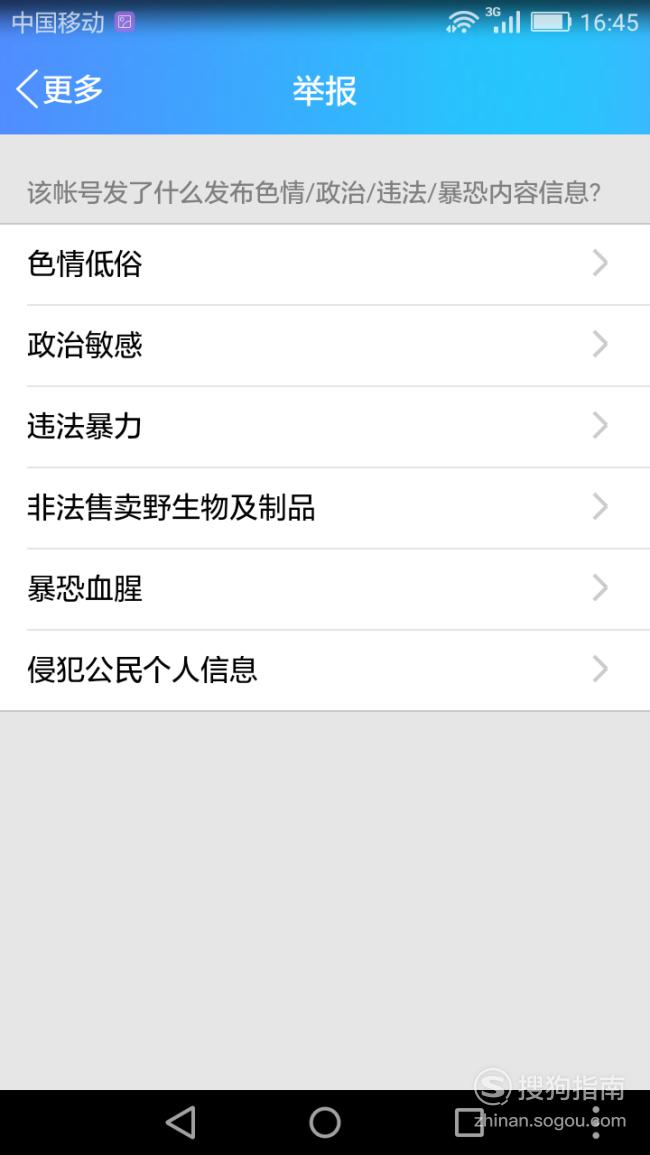The image size is (650, 1155).
Task: Open 侵犯公民个人信息
Action: point(325,670)
